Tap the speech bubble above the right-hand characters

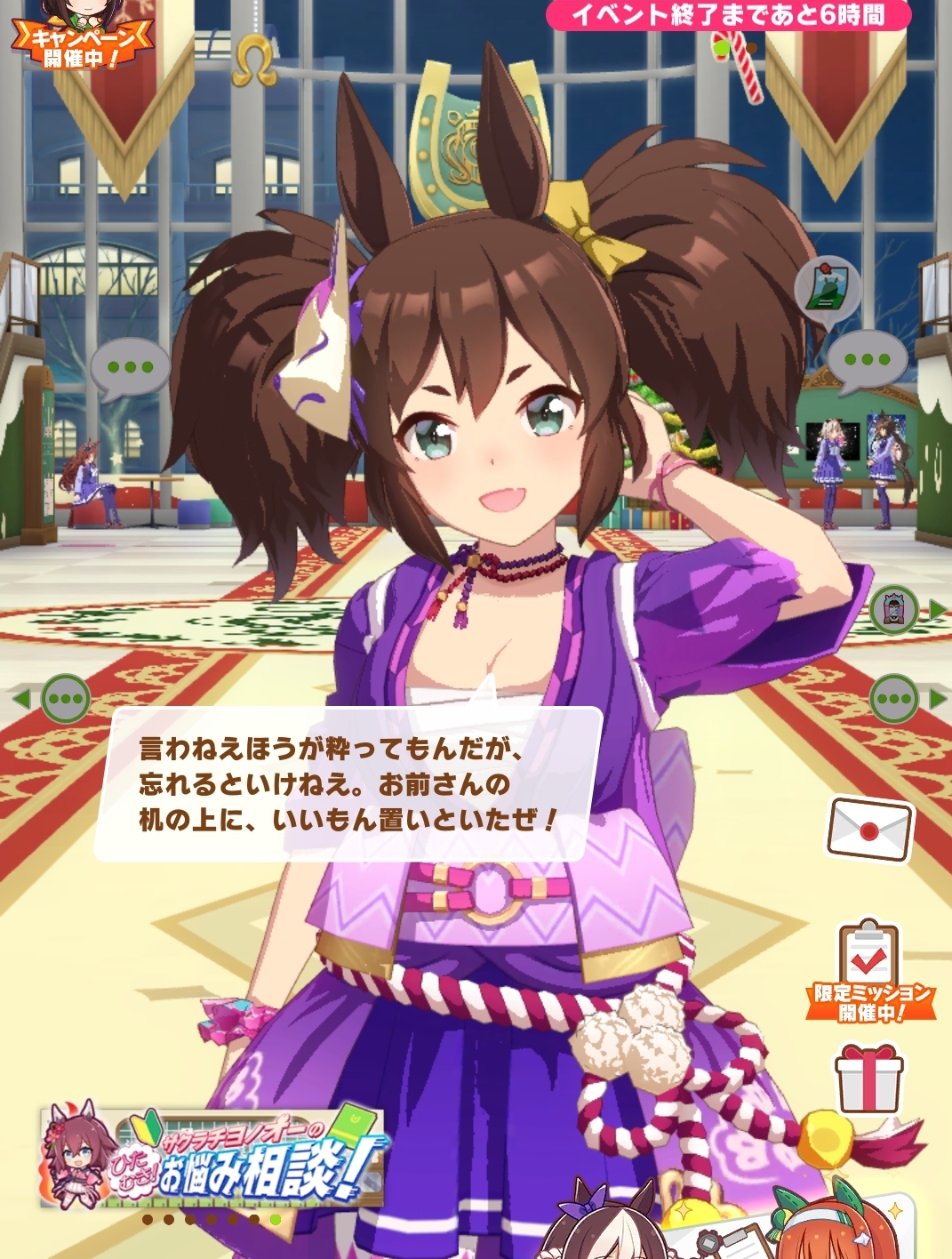tap(866, 361)
